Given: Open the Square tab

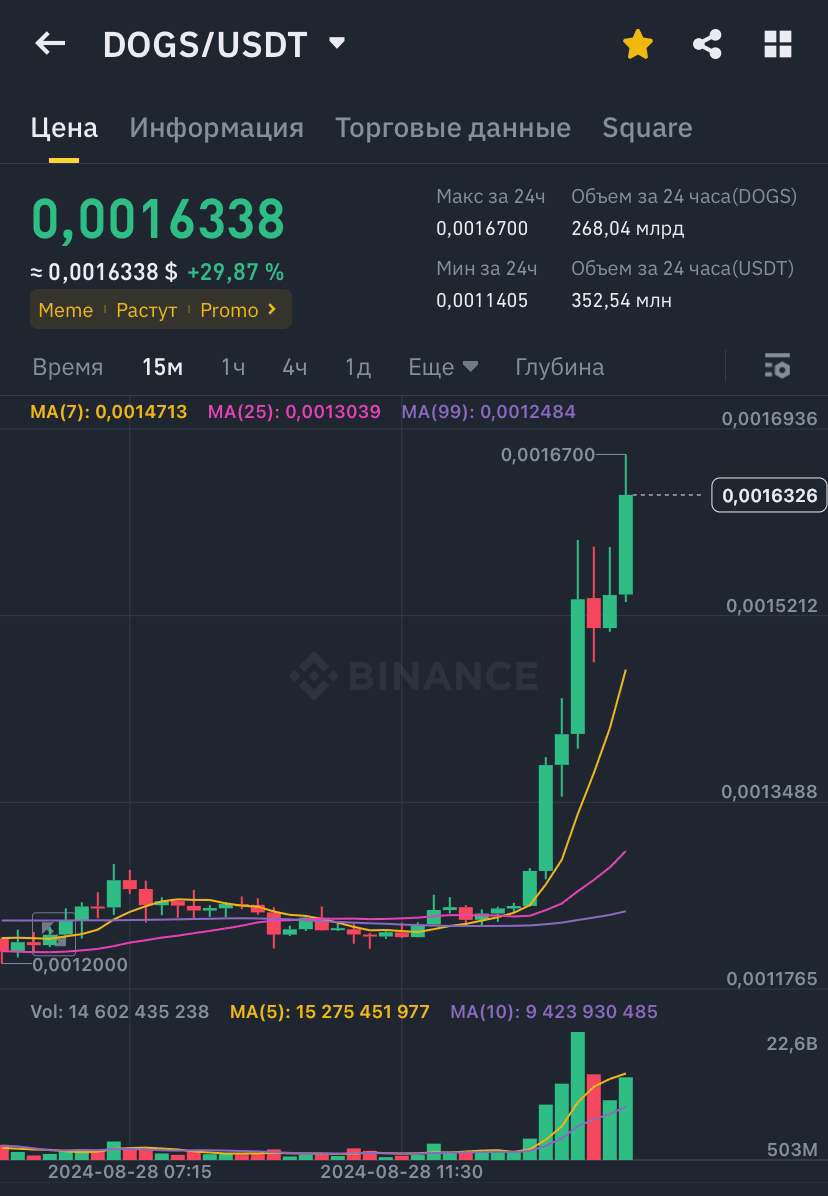Looking at the screenshot, I should (647, 128).
